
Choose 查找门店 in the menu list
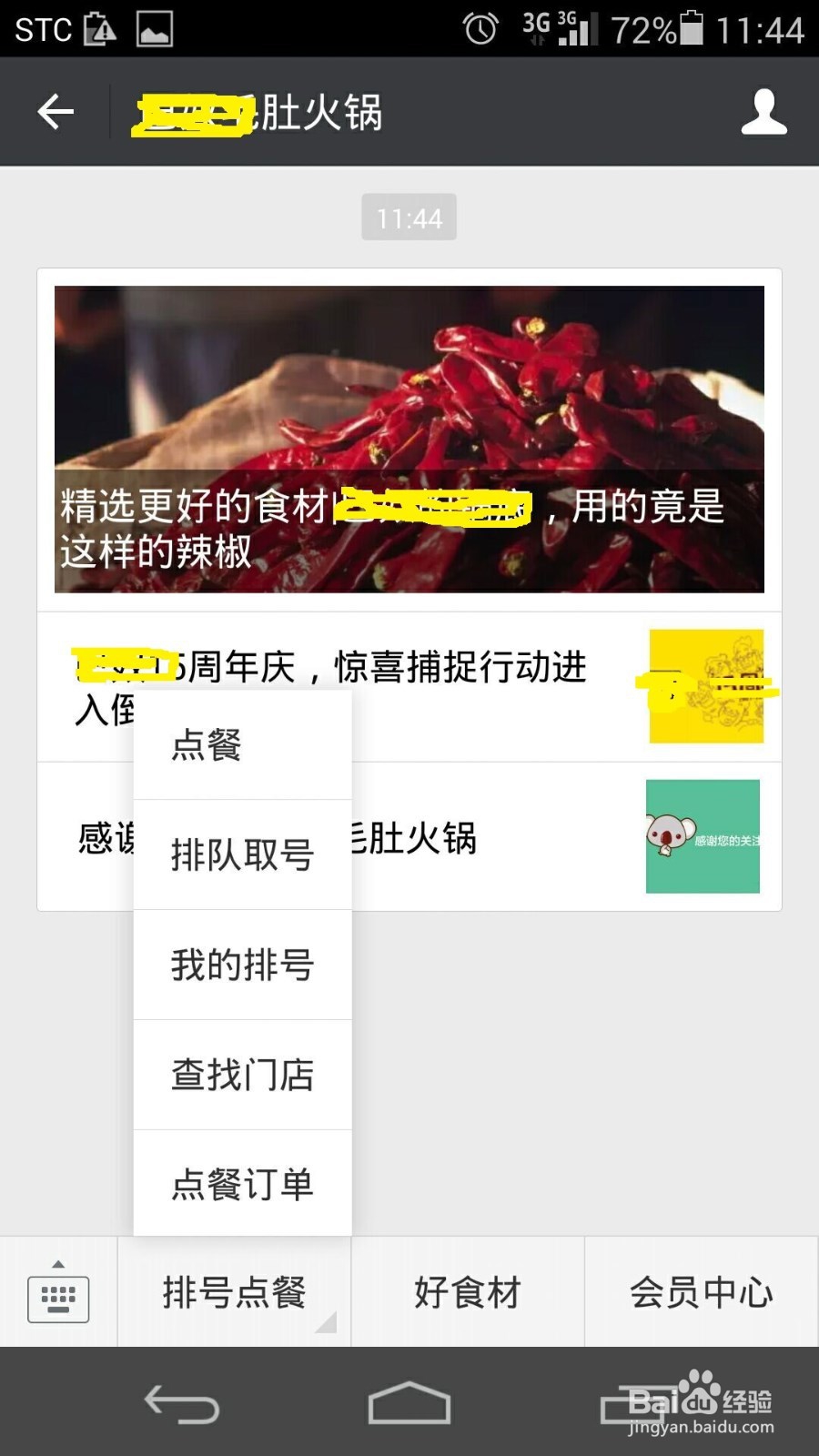tap(242, 1075)
